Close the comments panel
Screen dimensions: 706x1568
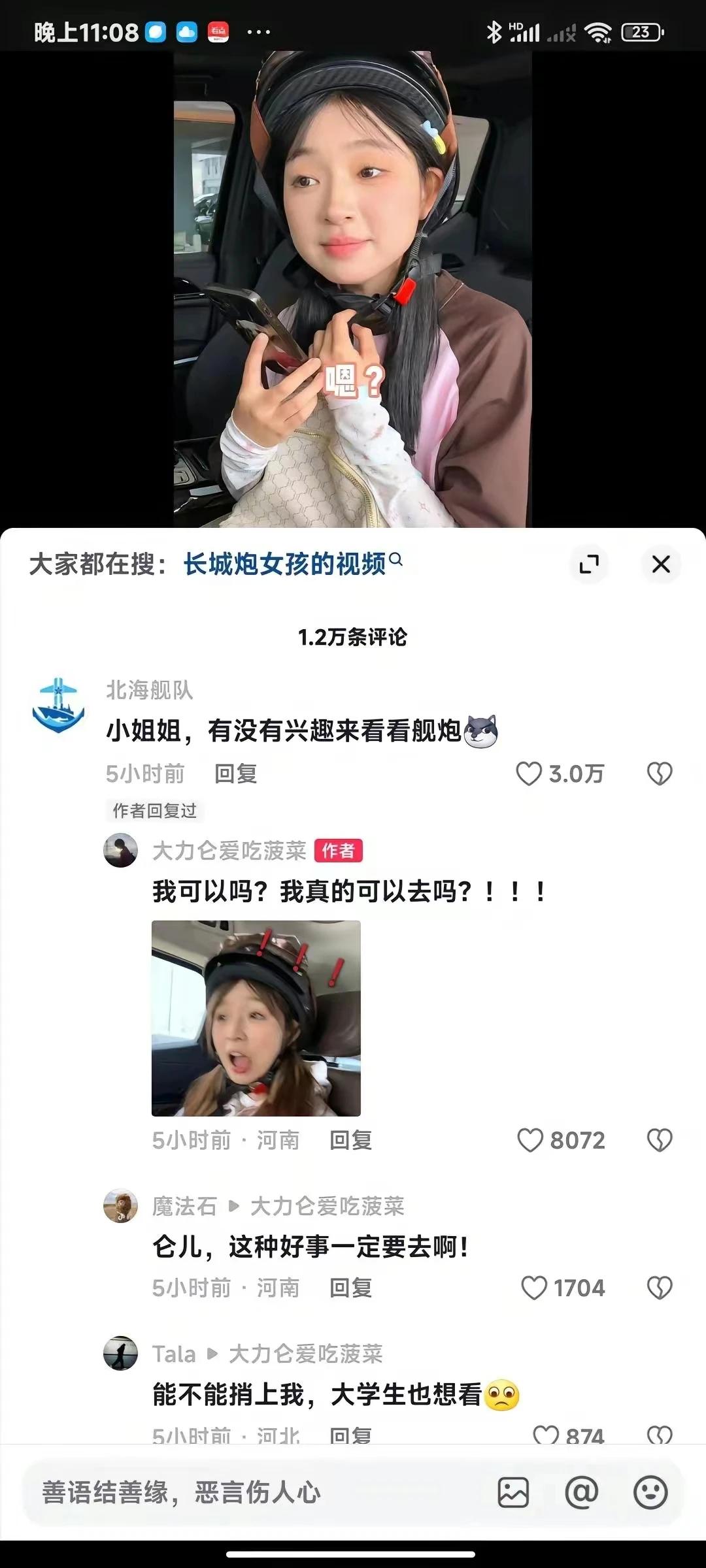coord(661,564)
